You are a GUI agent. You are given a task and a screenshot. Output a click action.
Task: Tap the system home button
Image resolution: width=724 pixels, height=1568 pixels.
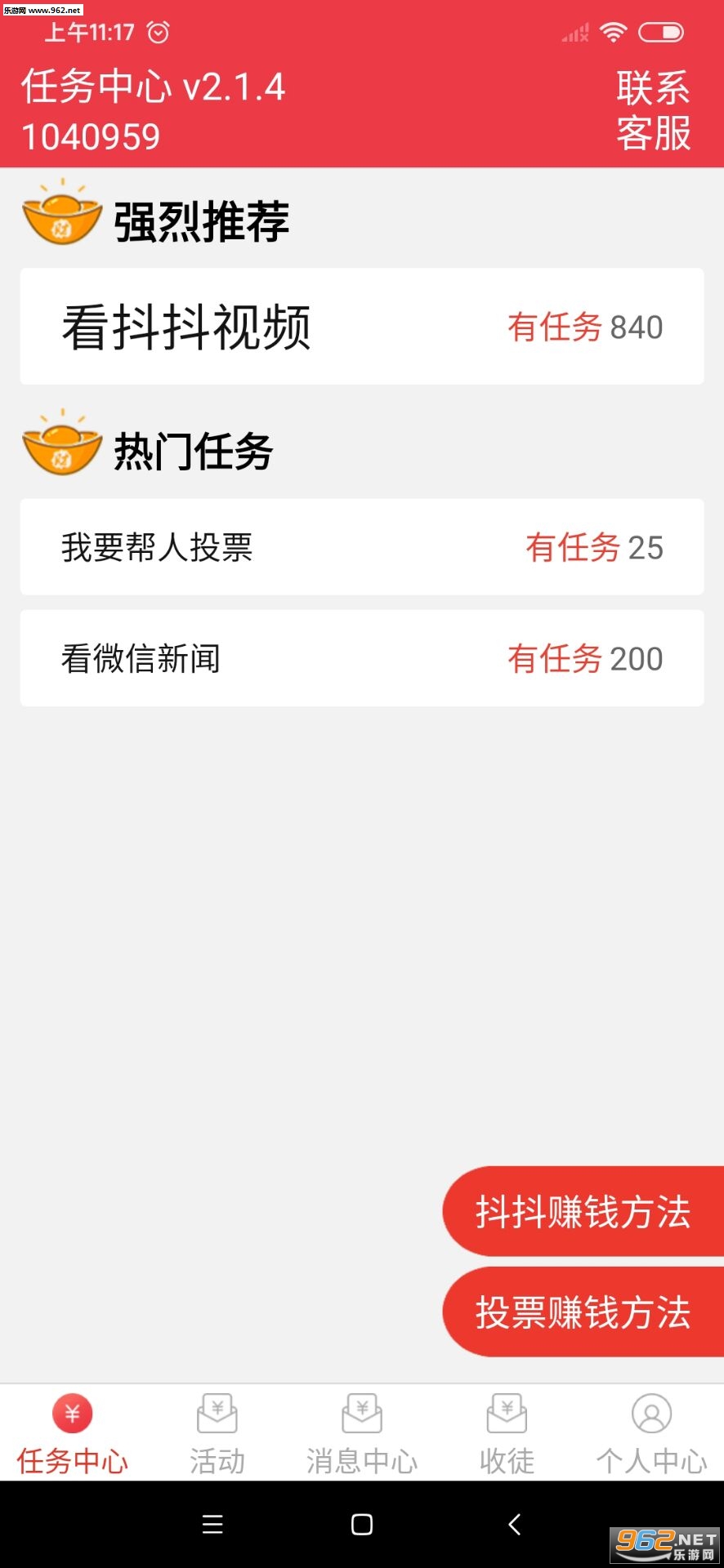tap(362, 1524)
